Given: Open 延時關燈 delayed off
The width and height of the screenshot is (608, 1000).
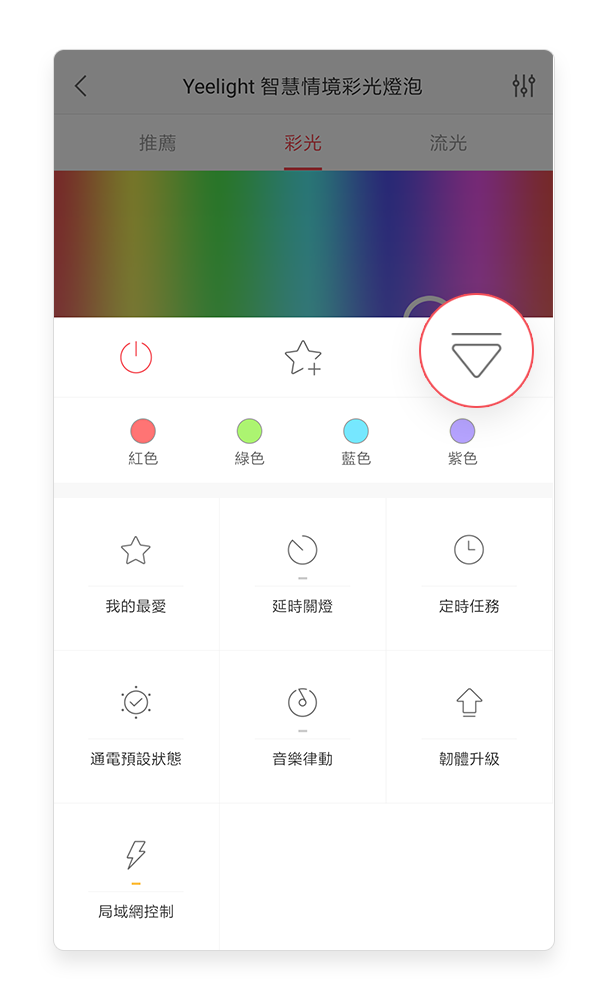Looking at the screenshot, I should coord(302,574).
